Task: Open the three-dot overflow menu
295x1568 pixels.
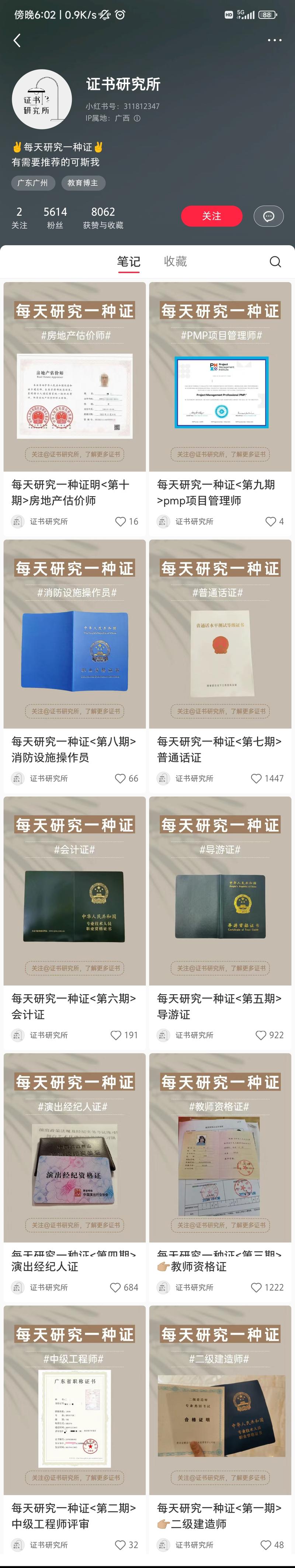Action: tap(274, 40)
